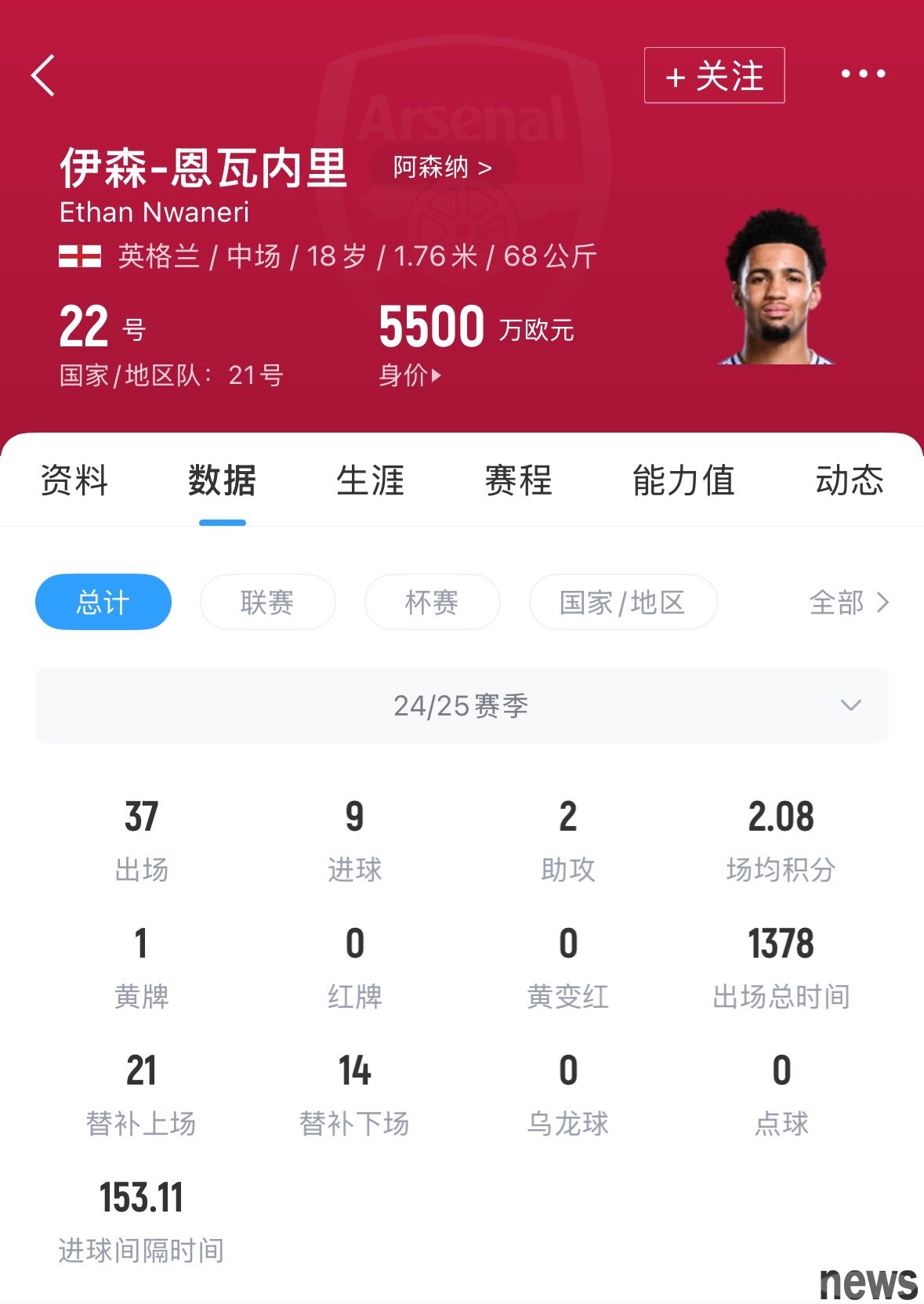View the 身价 market value details
Image resolution: width=924 pixels, height=1304 pixels.
pos(410,375)
